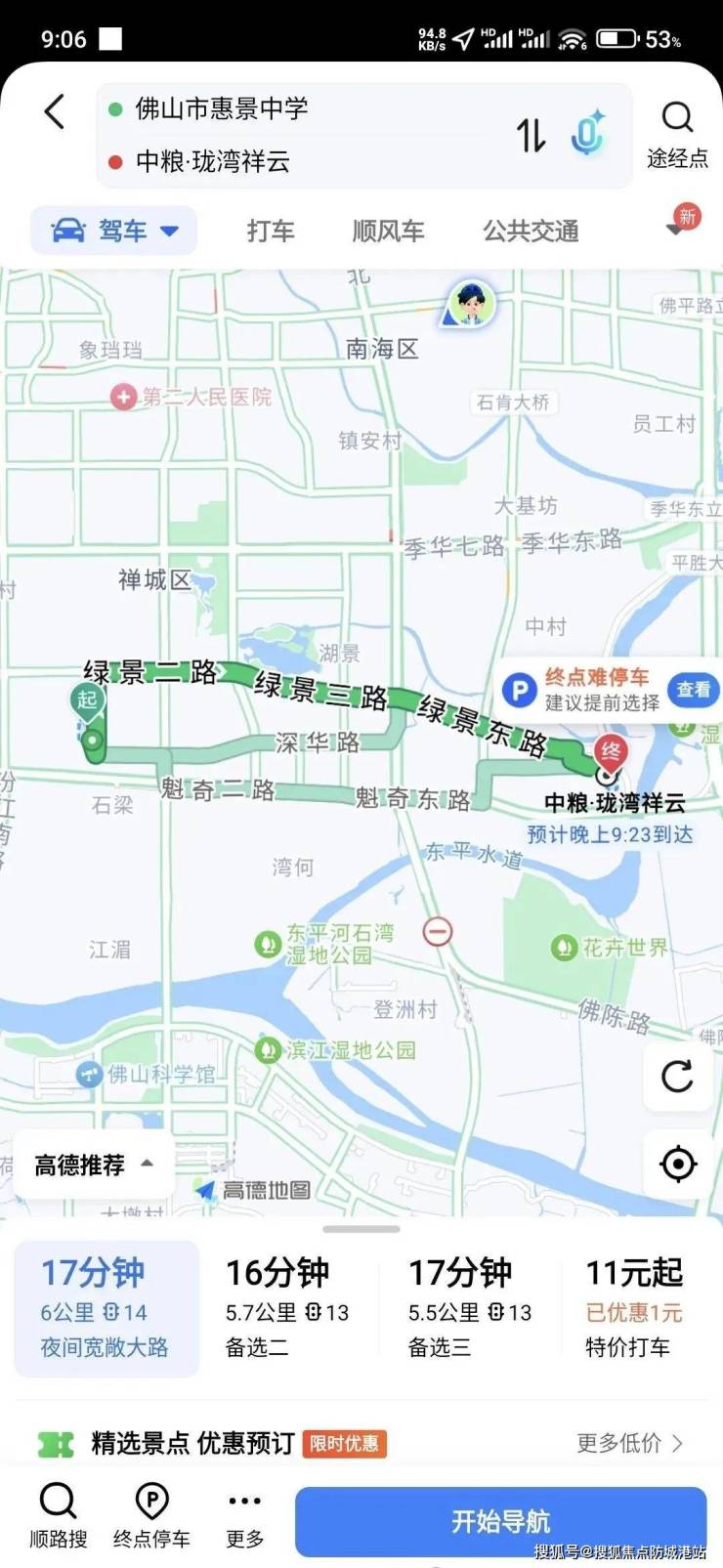Viewport: 723px width, 1568px height.
Task: Choose the 17分钟 备选三 route
Action: click(x=469, y=1308)
